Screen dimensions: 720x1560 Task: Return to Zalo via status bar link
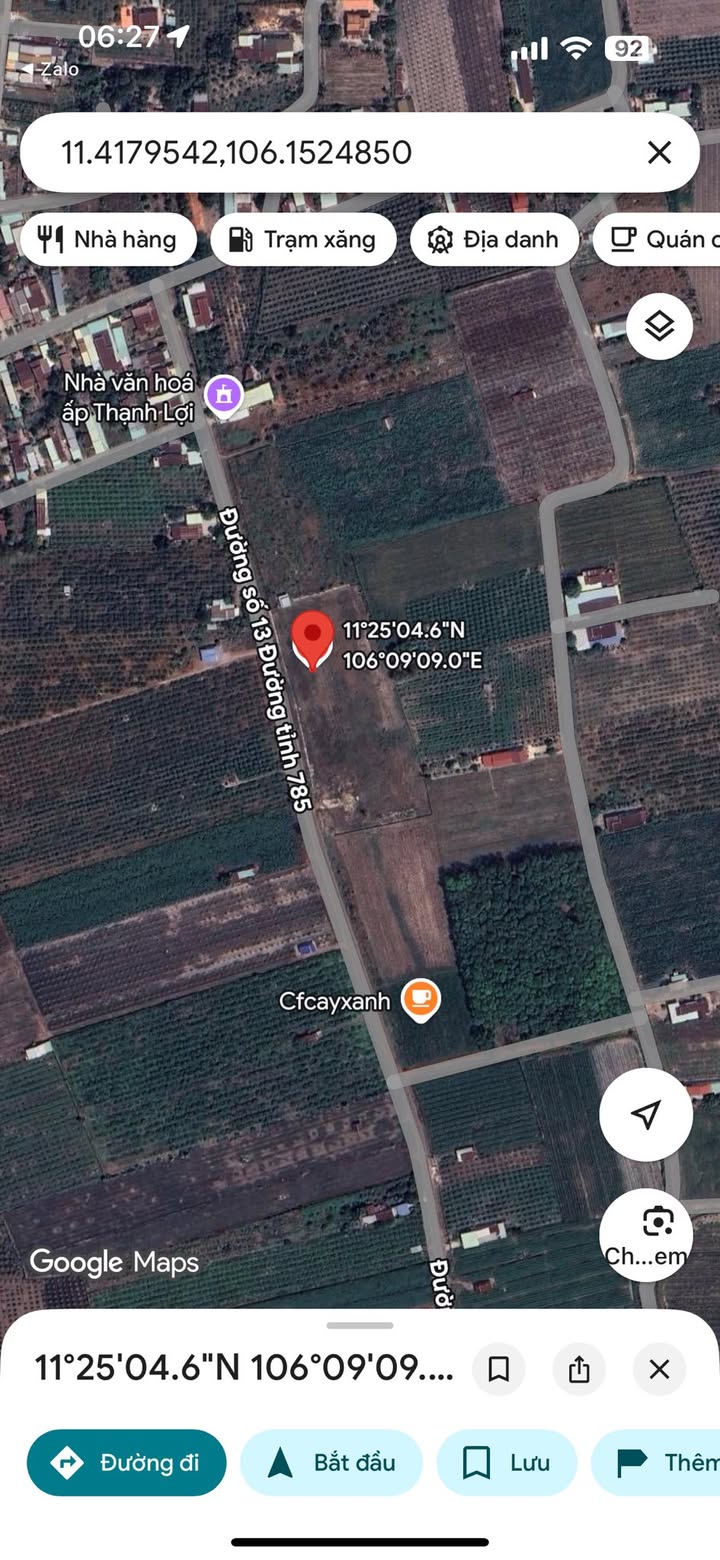[x=50, y=69]
